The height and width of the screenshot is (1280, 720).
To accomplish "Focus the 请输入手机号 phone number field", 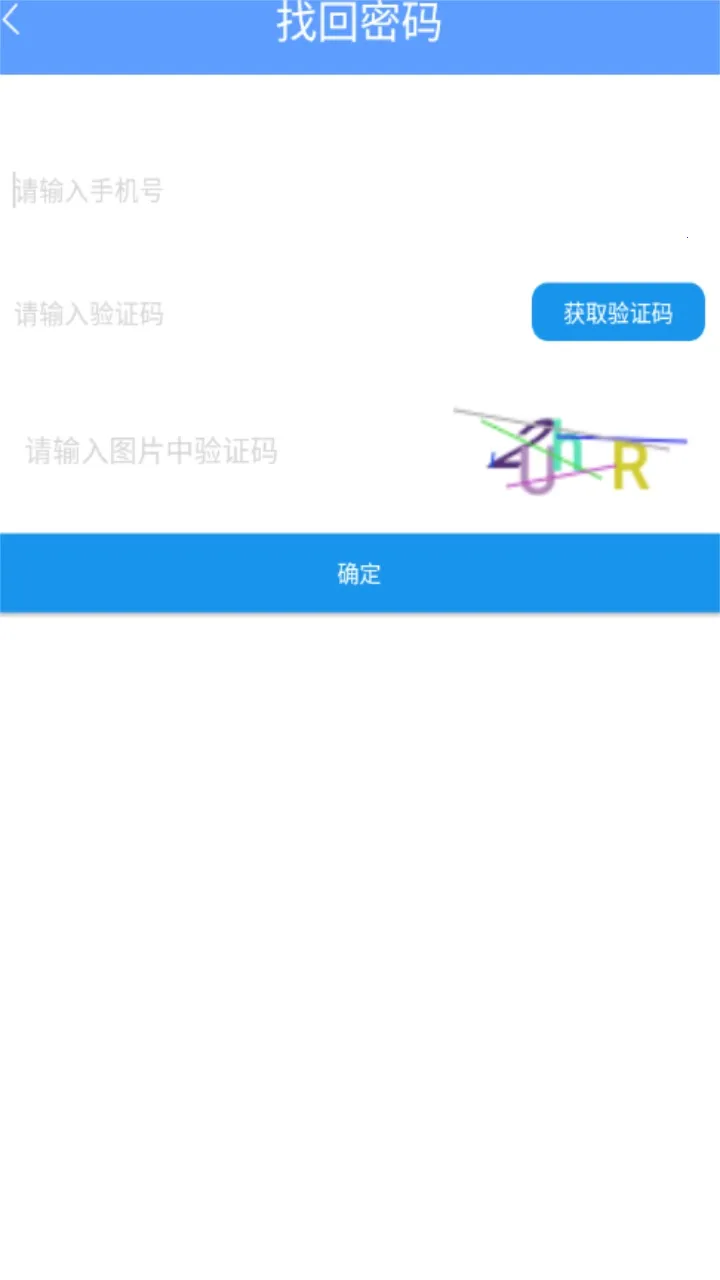I will (300, 190).
